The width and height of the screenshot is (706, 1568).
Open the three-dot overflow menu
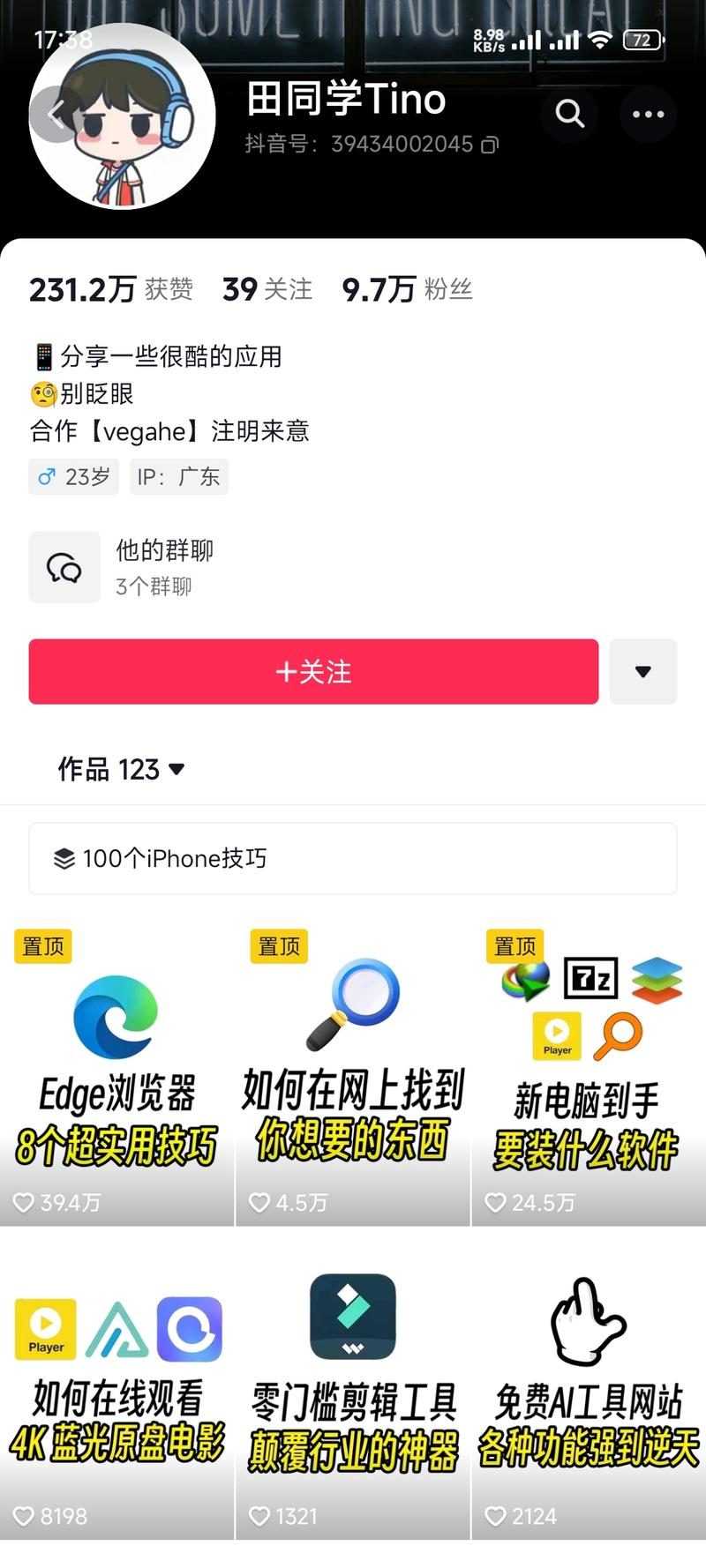[648, 114]
